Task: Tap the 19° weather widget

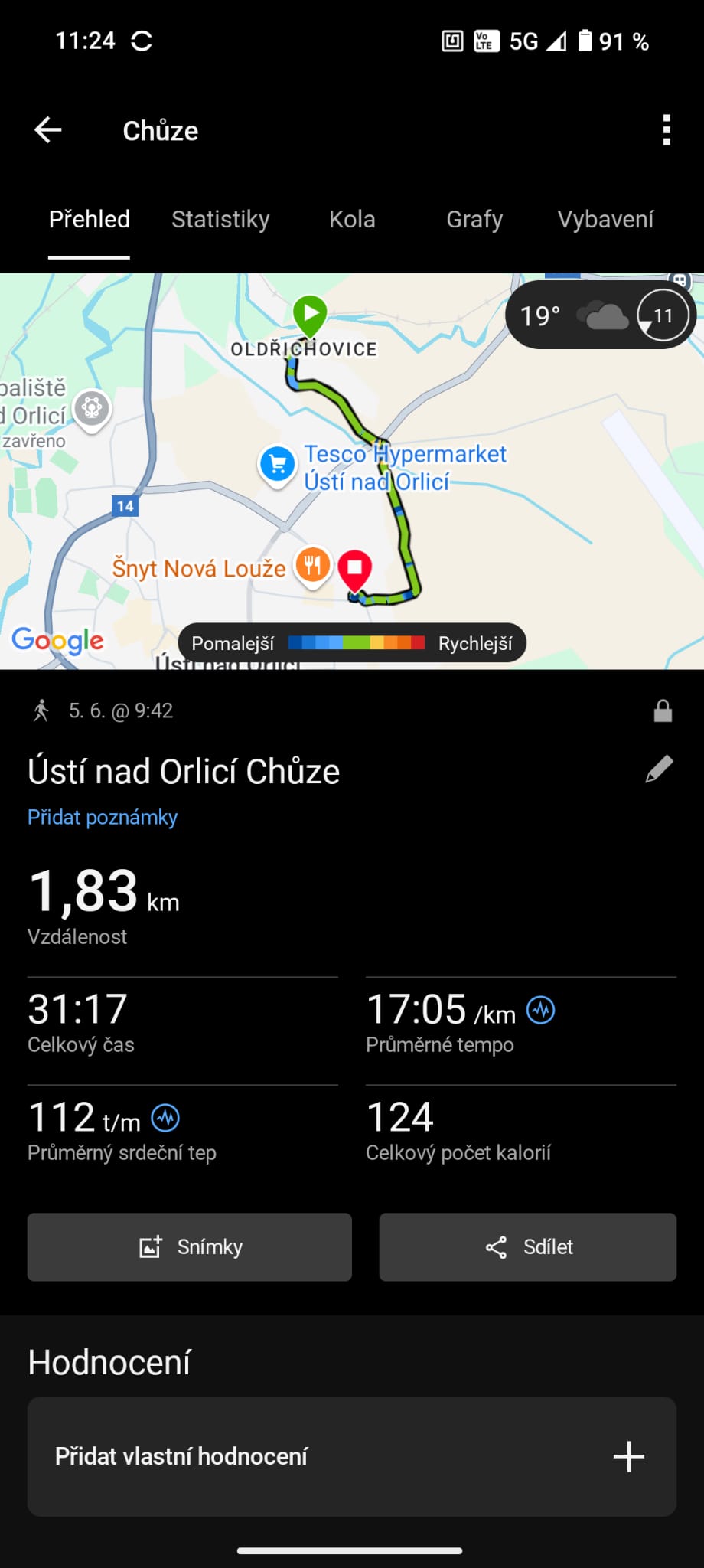Action: tap(600, 315)
